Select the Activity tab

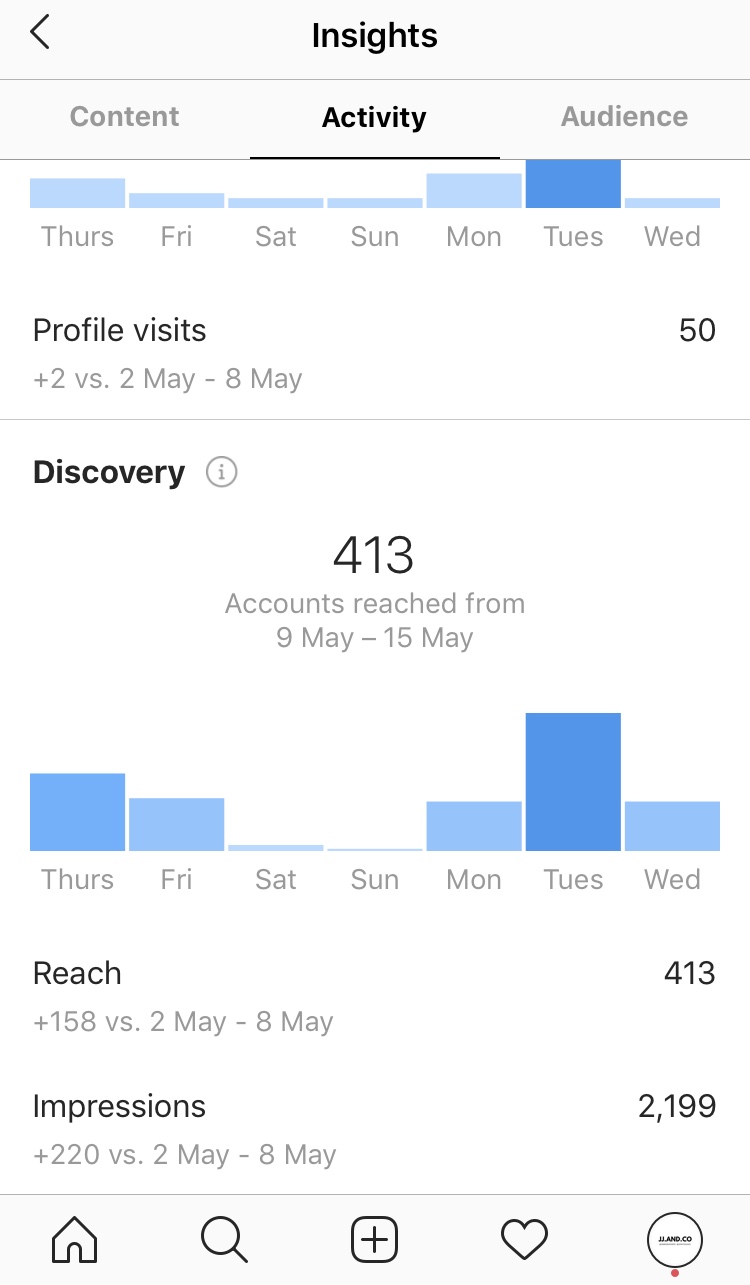pyautogui.click(x=374, y=118)
